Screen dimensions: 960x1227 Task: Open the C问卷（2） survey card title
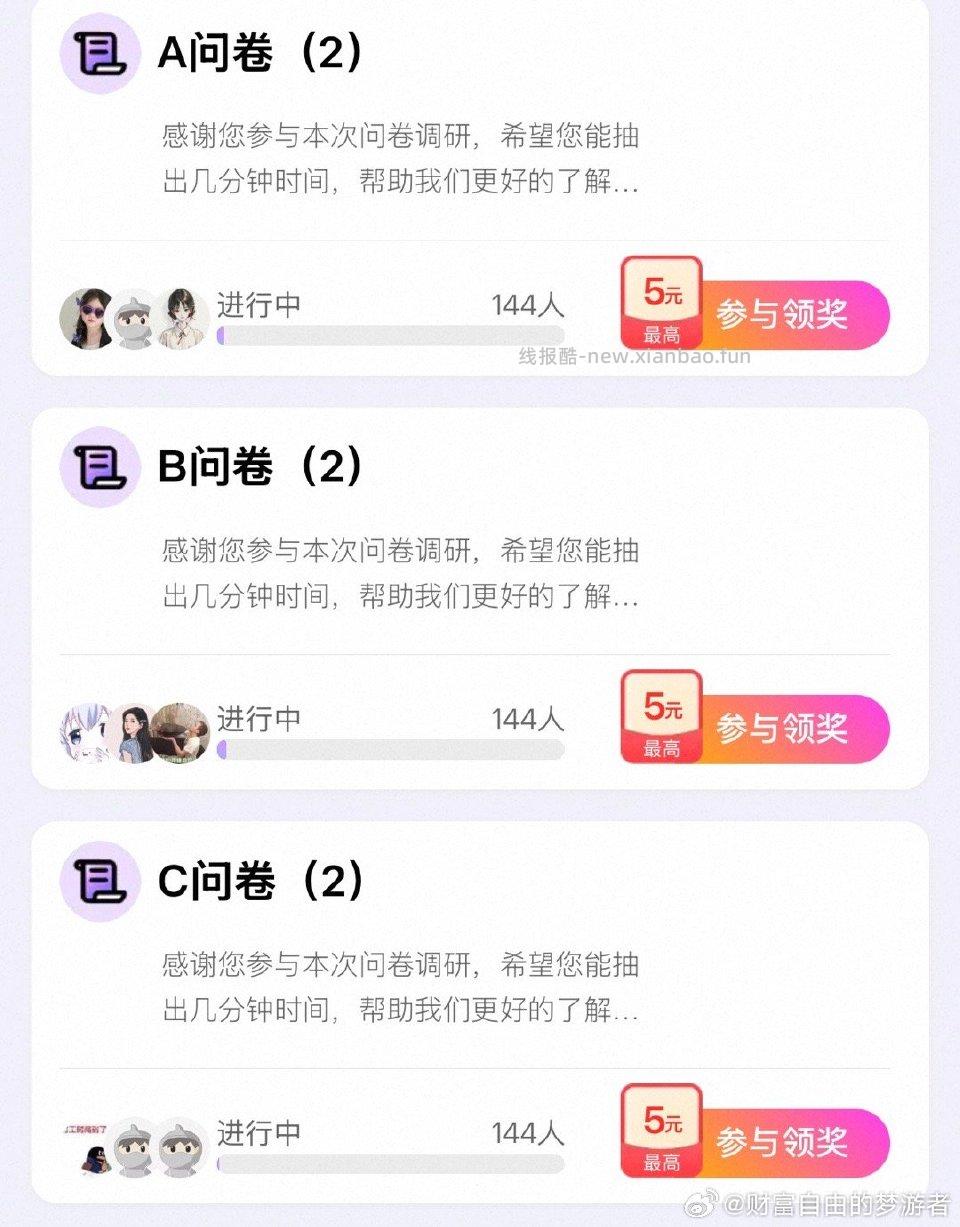[x=262, y=883]
